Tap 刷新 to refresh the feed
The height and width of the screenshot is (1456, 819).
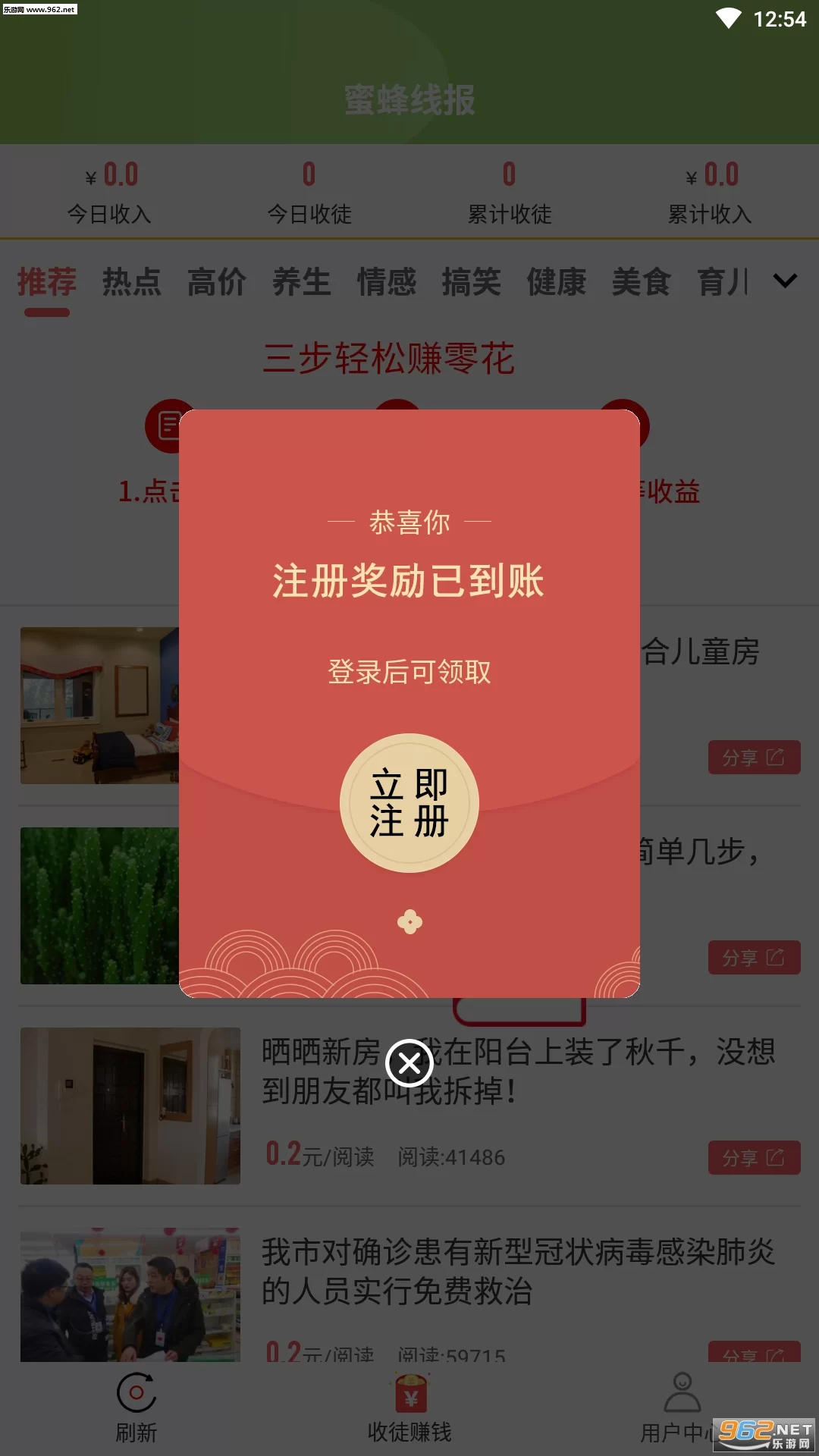[x=136, y=1407]
